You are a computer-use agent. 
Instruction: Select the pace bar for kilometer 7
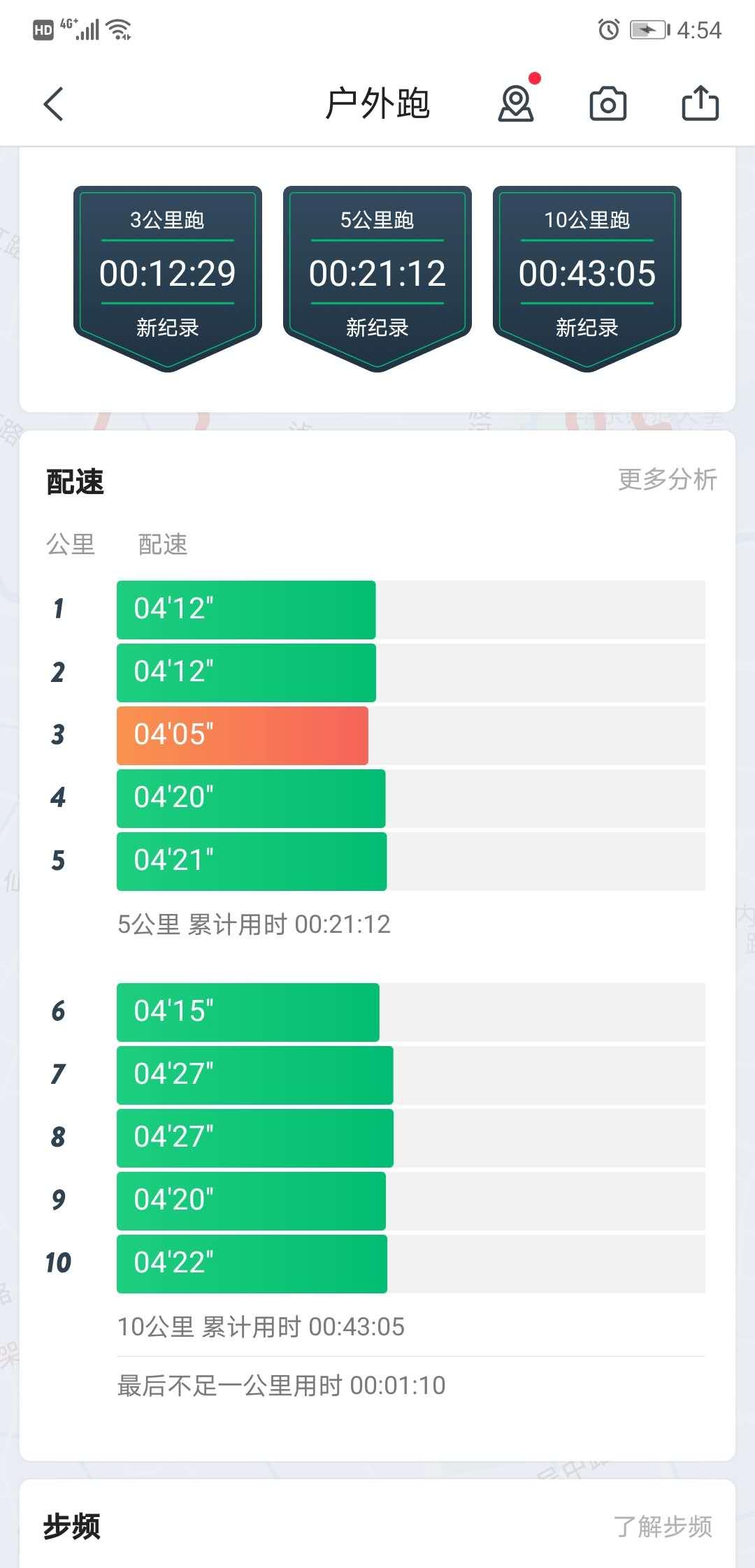click(255, 1074)
